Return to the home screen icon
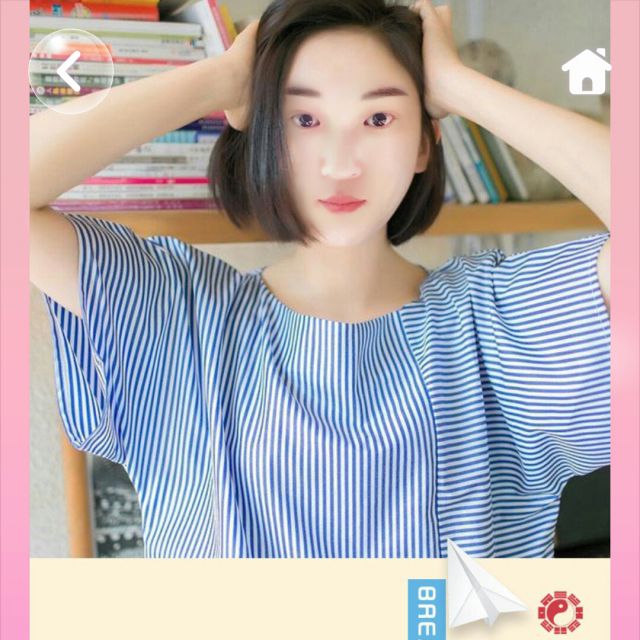Viewport: 640px width, 640px height. (586, 72)
